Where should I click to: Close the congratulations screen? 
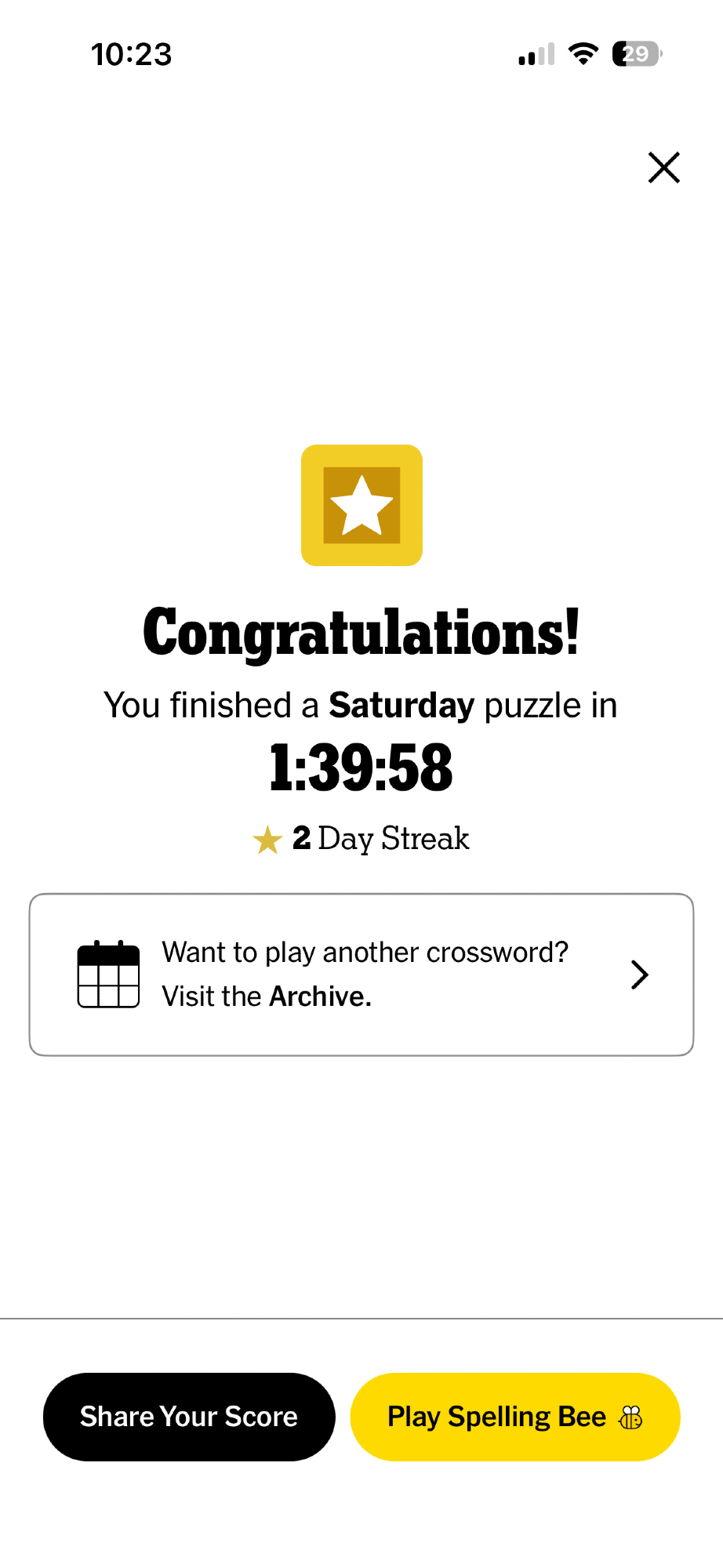pos(663,167)
